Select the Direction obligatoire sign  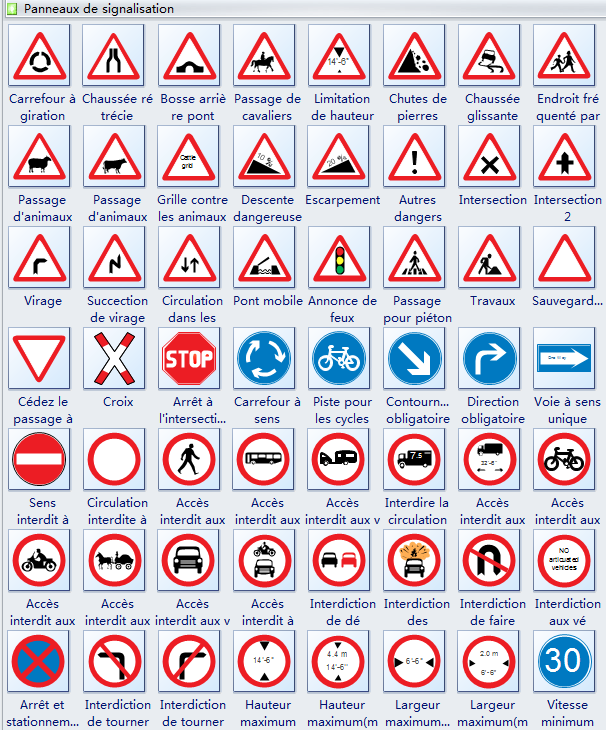(489, 359)
